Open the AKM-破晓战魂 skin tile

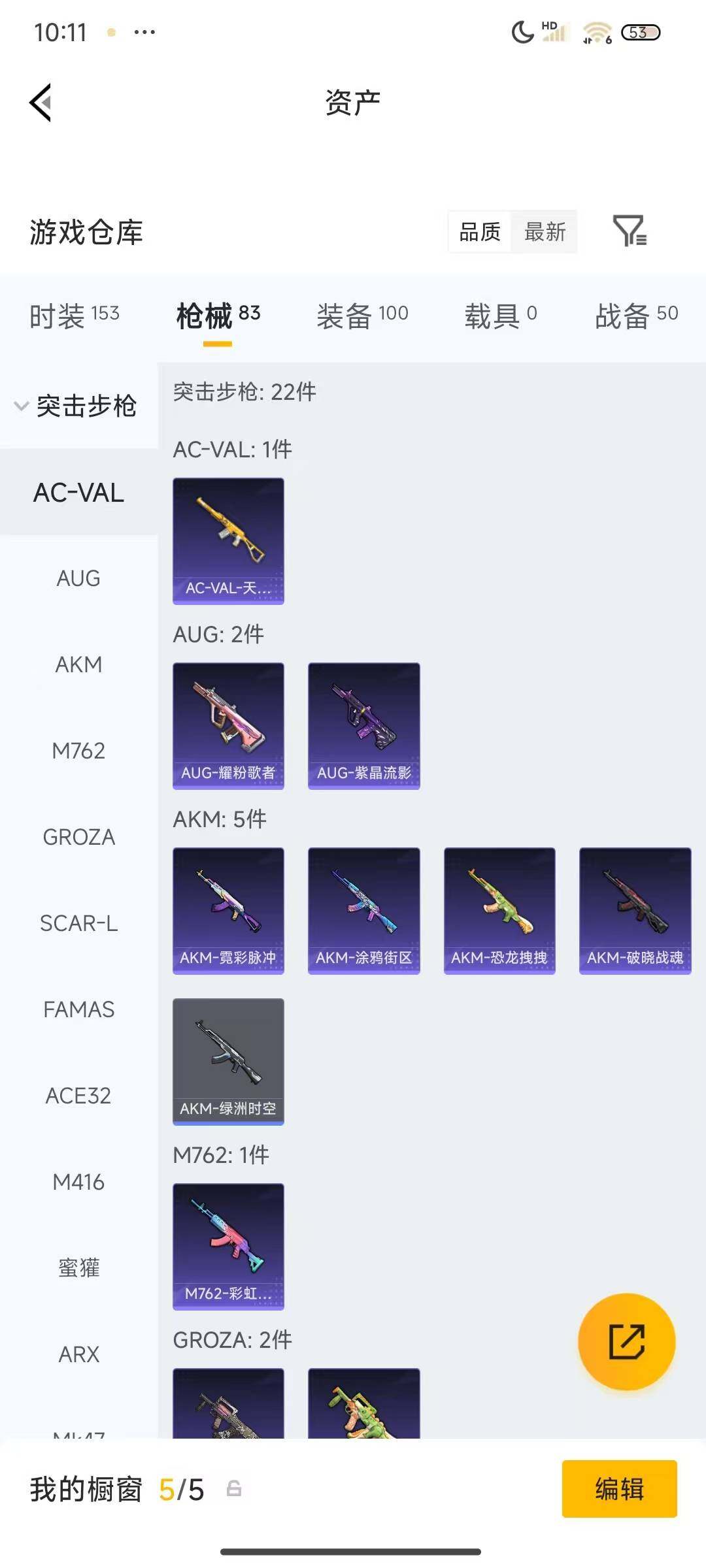(635, 910)
